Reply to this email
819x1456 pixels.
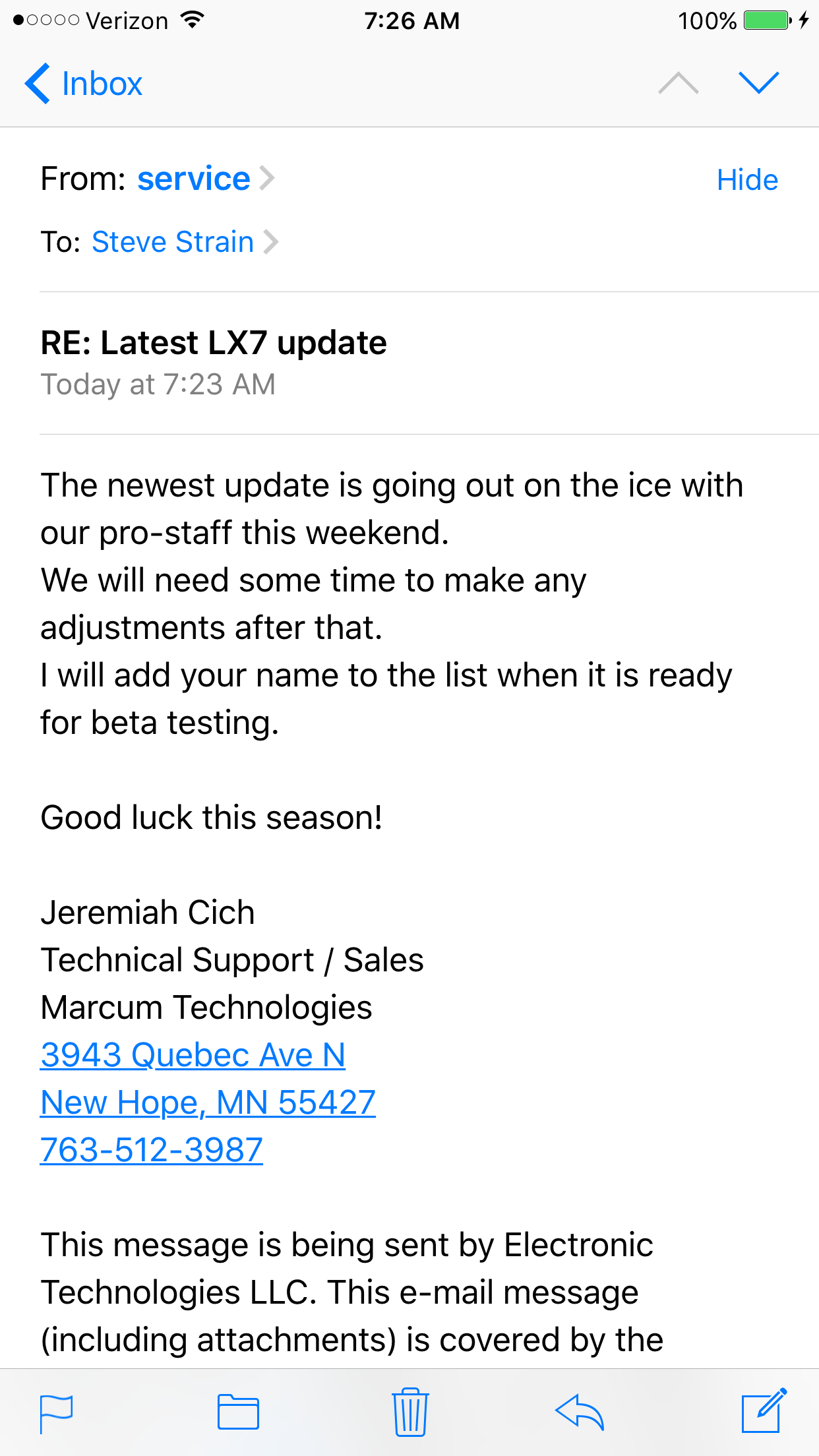click(x=580, y=1412)
